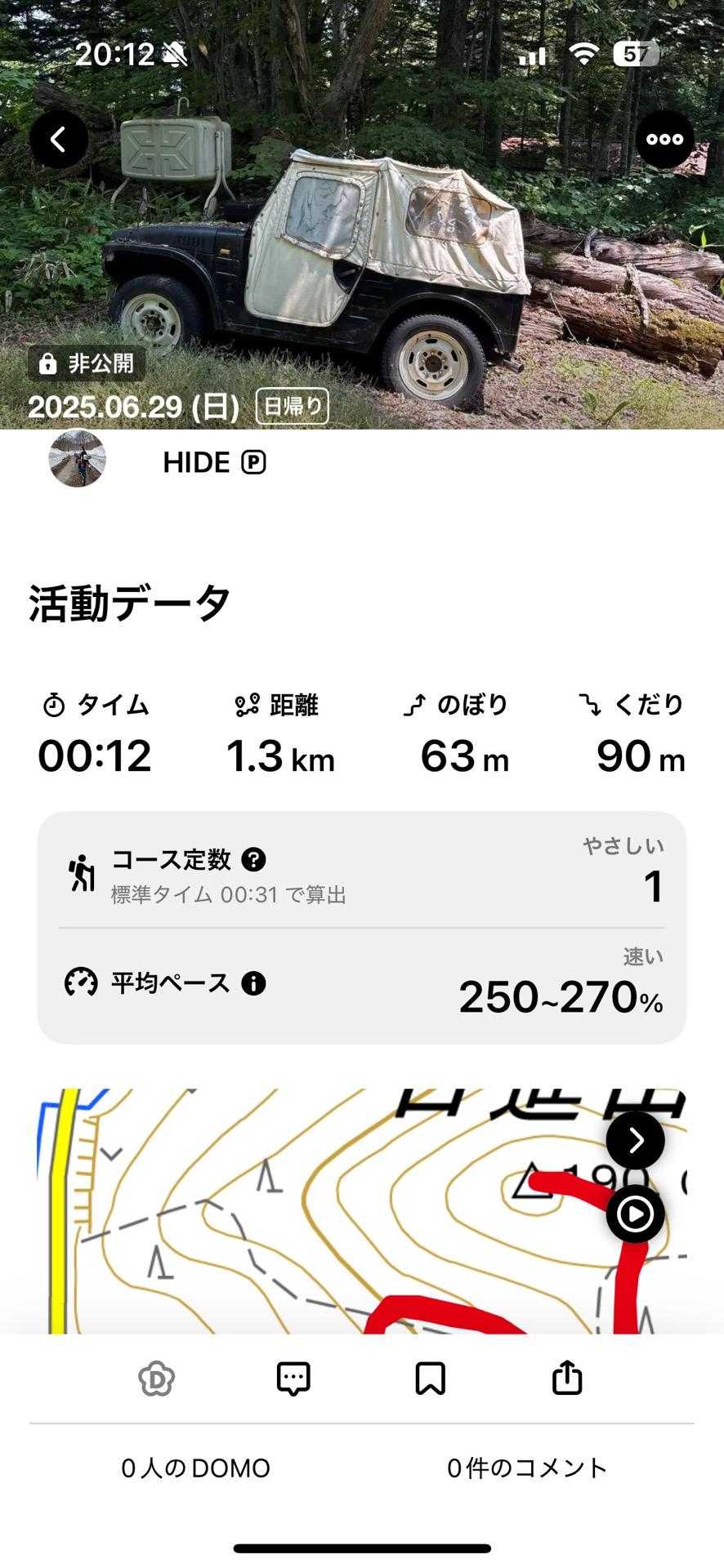Show info about 平均ペース
The image size is (724, 1568).
pyautogui.click(x=253, y=983)
